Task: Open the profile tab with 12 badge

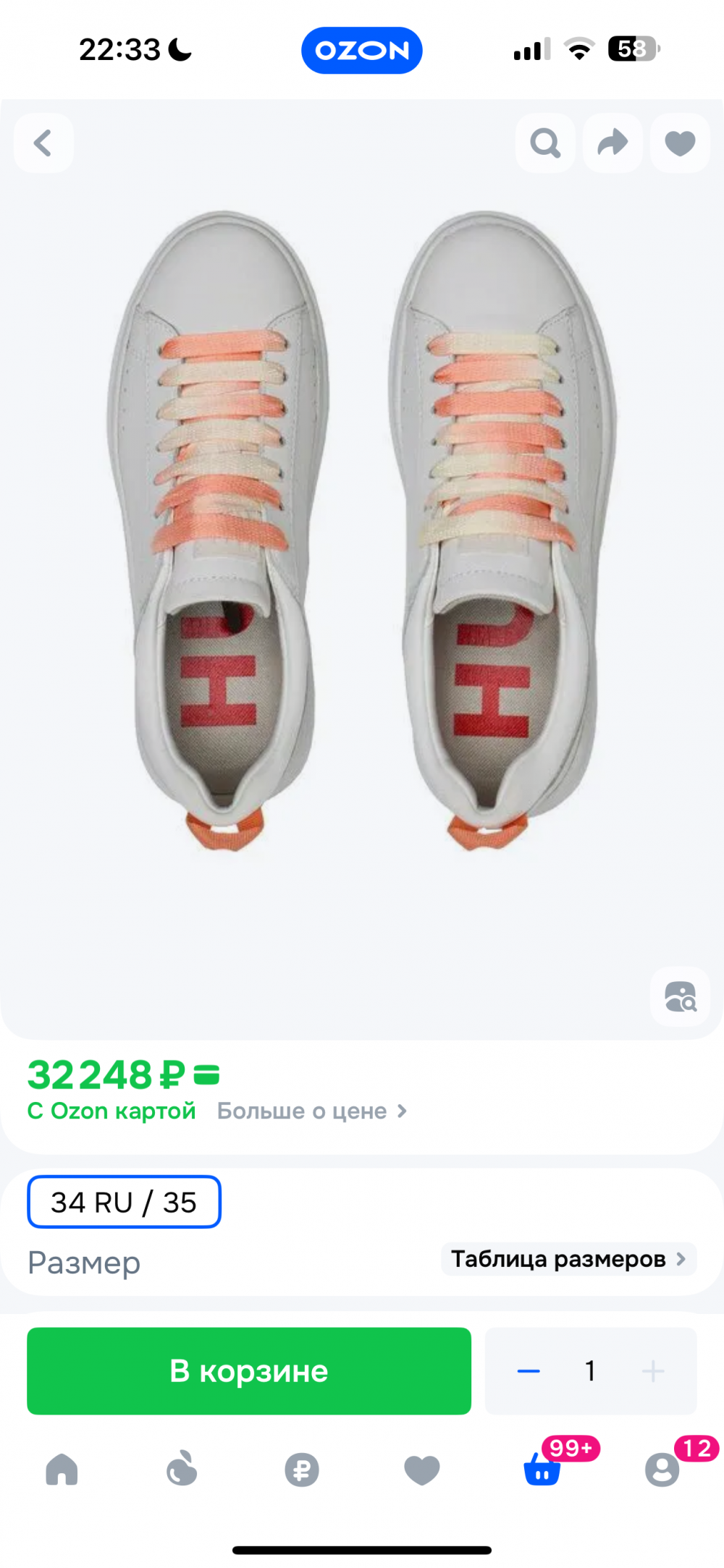Action: click(x=662, y=1470)
